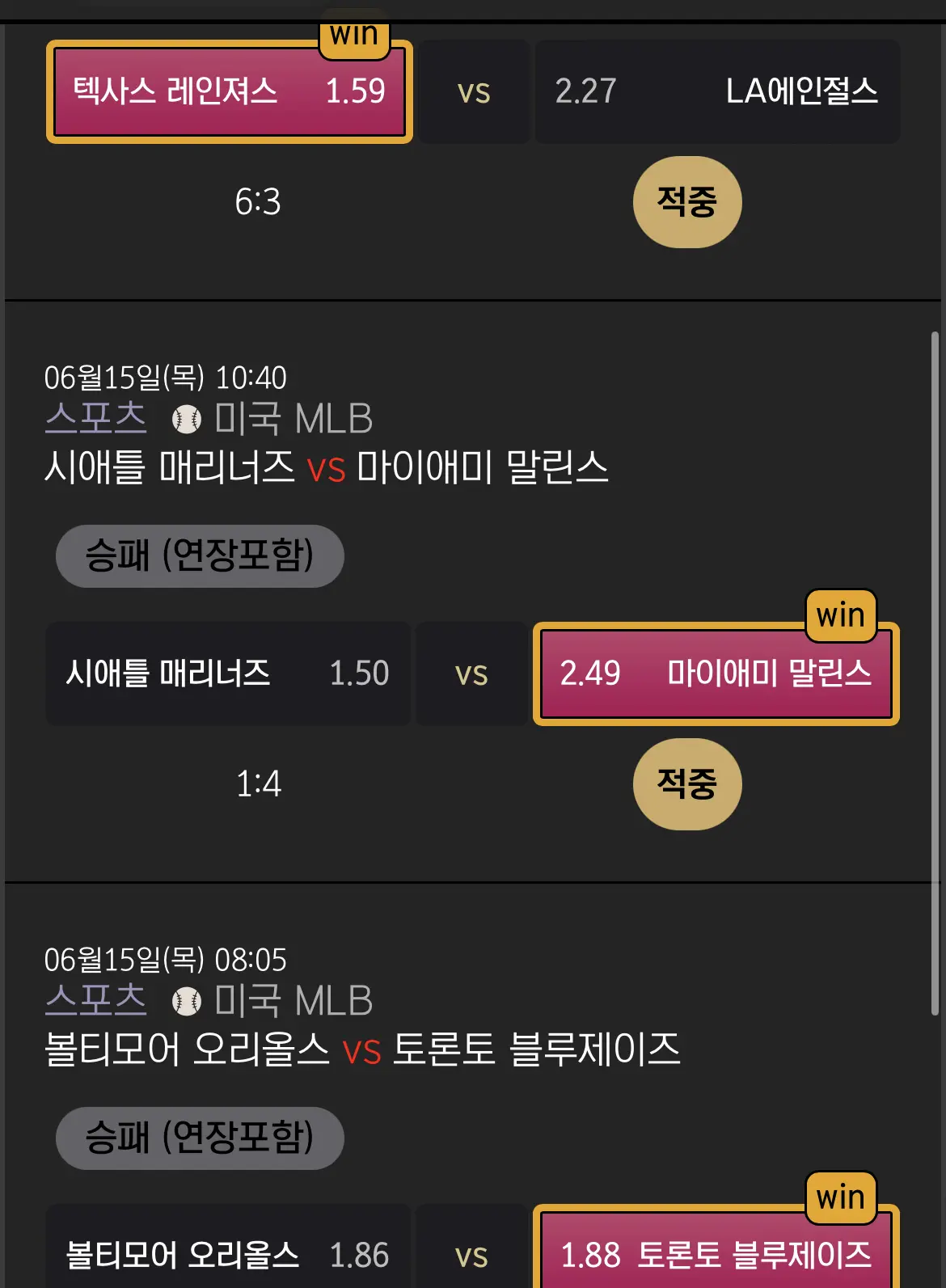
Task: Tap the LA에인절스 2.27 odds box
Action: [x=717, y=91]
